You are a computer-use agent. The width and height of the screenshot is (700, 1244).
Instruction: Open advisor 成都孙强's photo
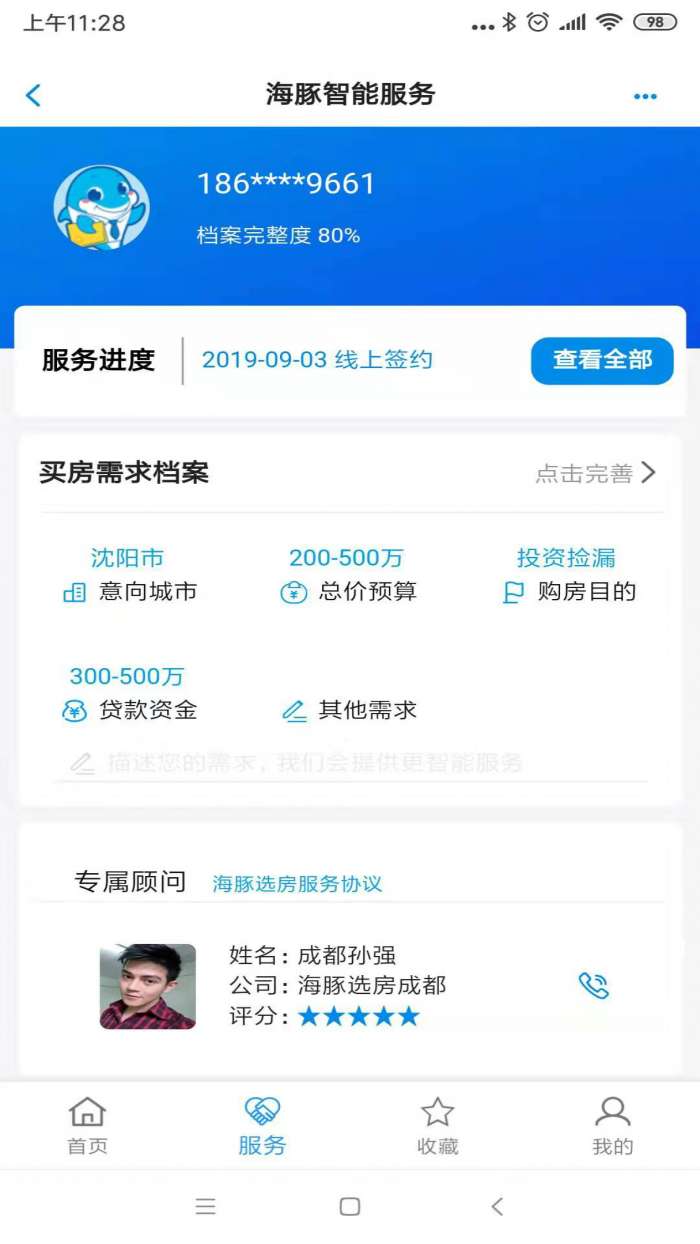(148, 986)
